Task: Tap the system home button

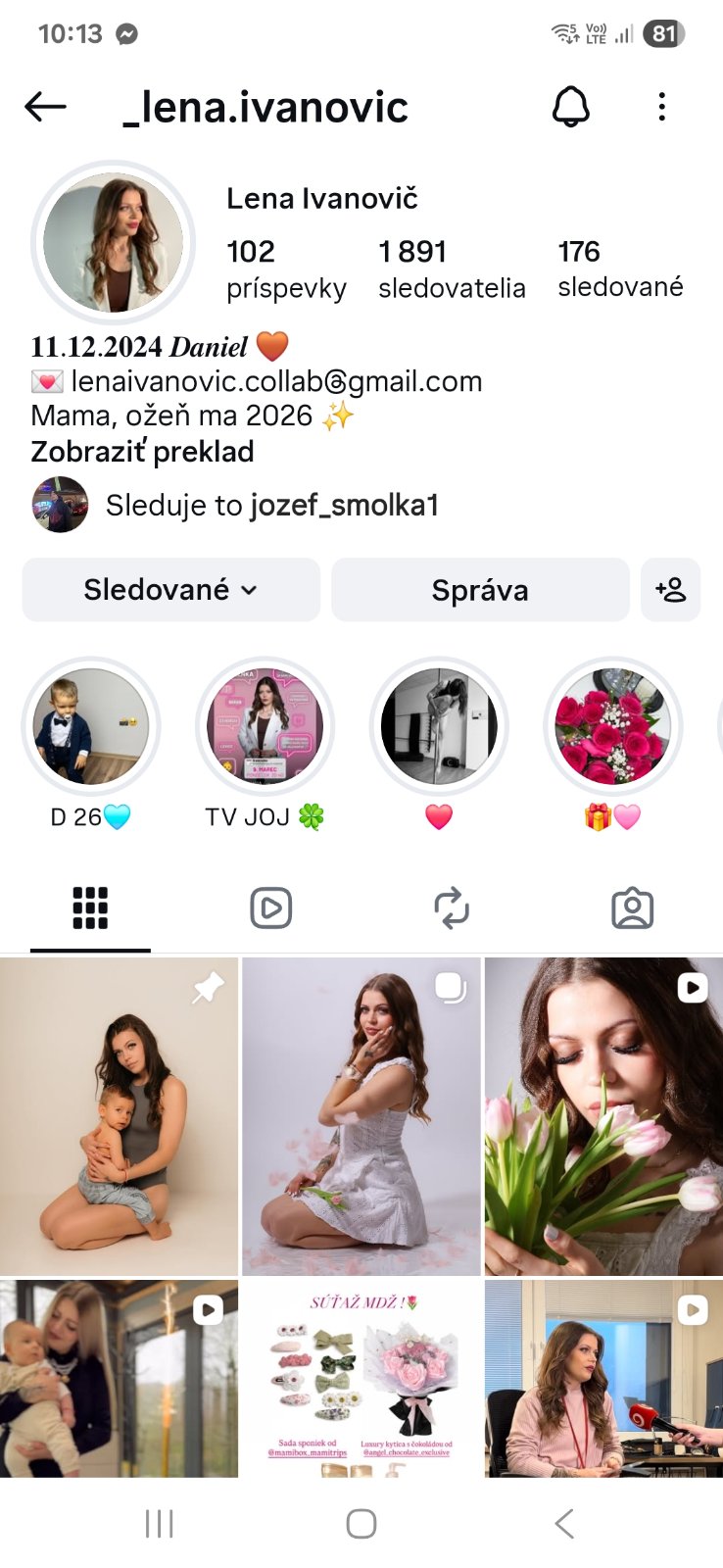Action: click(361, 1524)
